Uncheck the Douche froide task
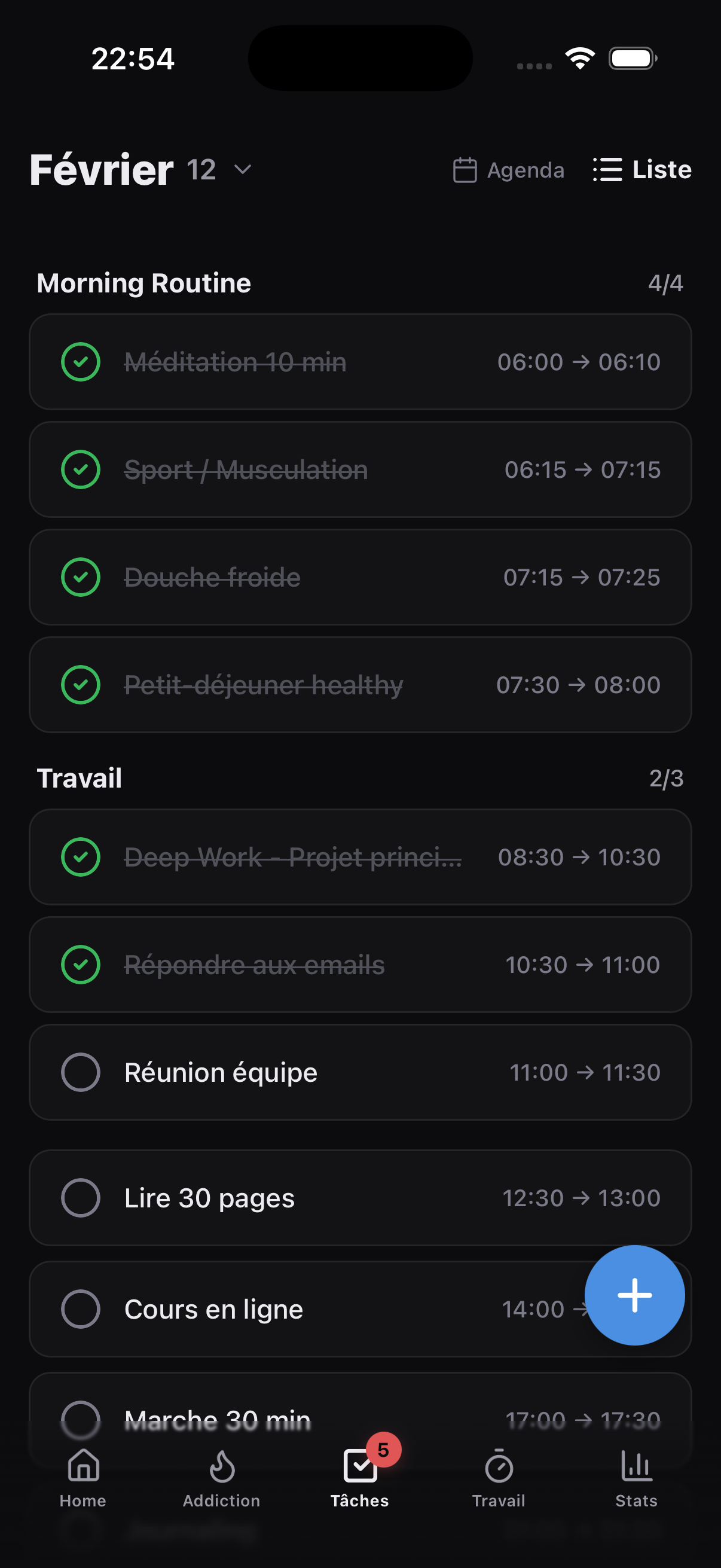This screenshot has width=721, height=1568. [x=80, y=577]
